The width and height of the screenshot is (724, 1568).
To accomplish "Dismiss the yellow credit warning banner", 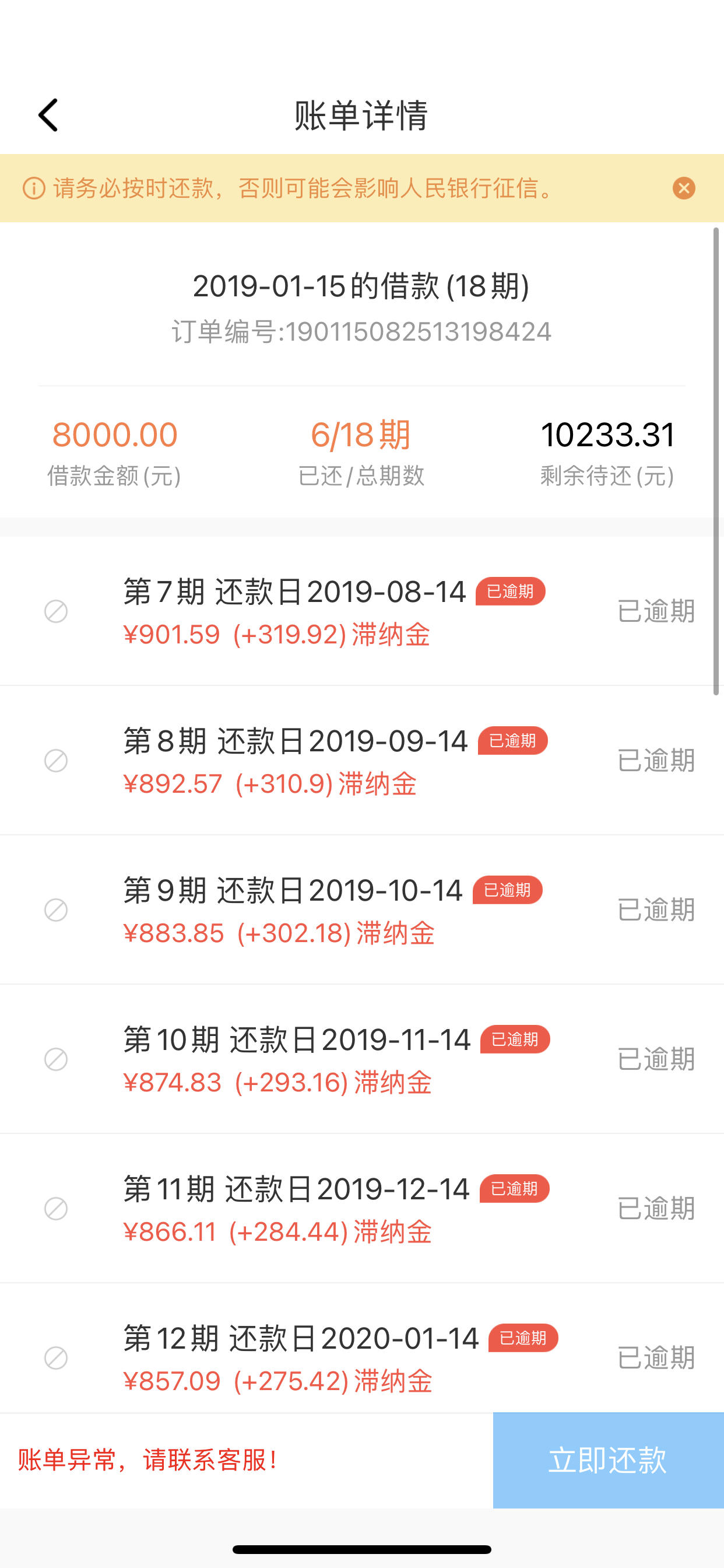I will pyautogui.click(x=684, y=188).
